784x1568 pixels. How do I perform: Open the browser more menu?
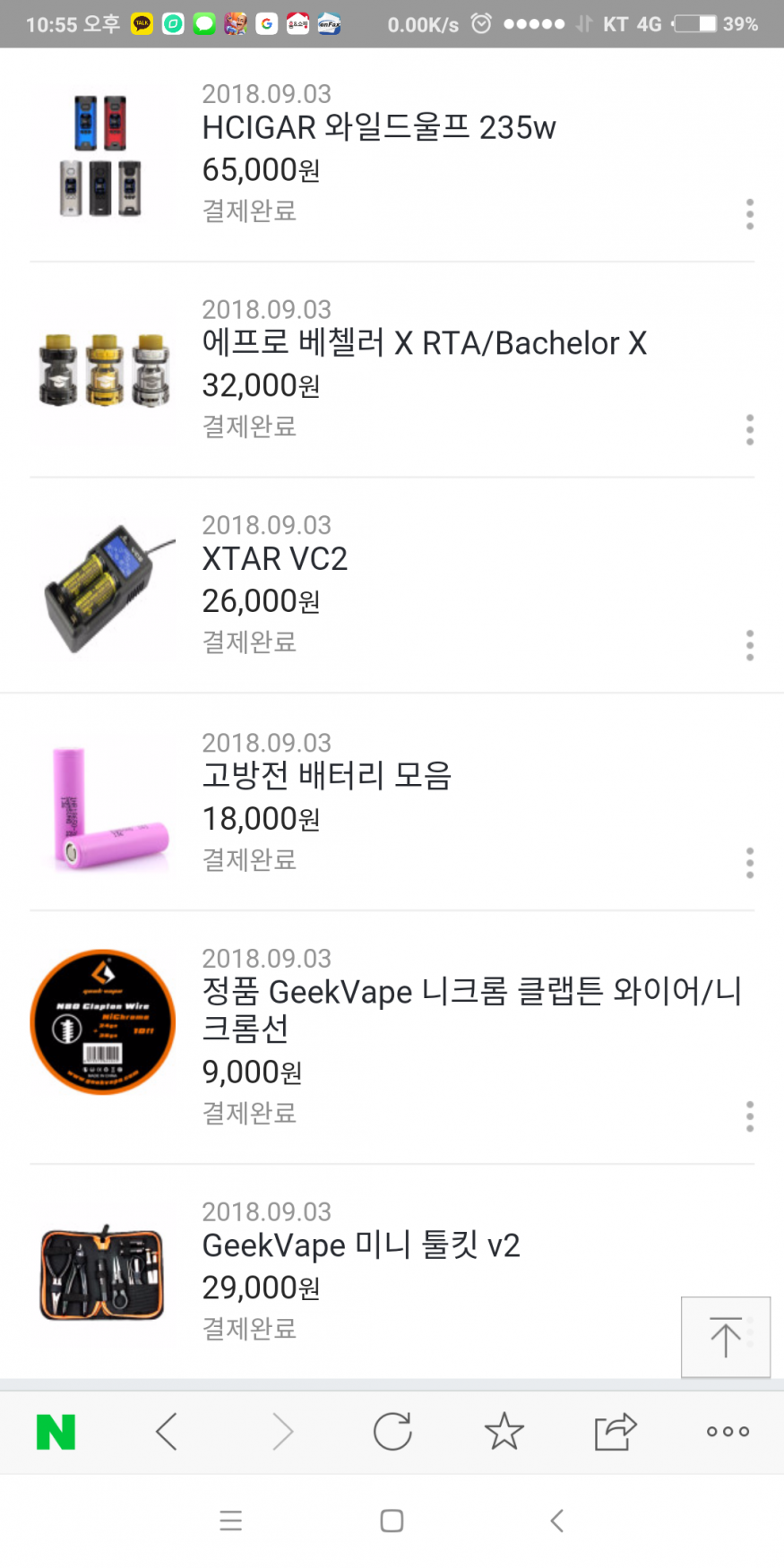728,1432
